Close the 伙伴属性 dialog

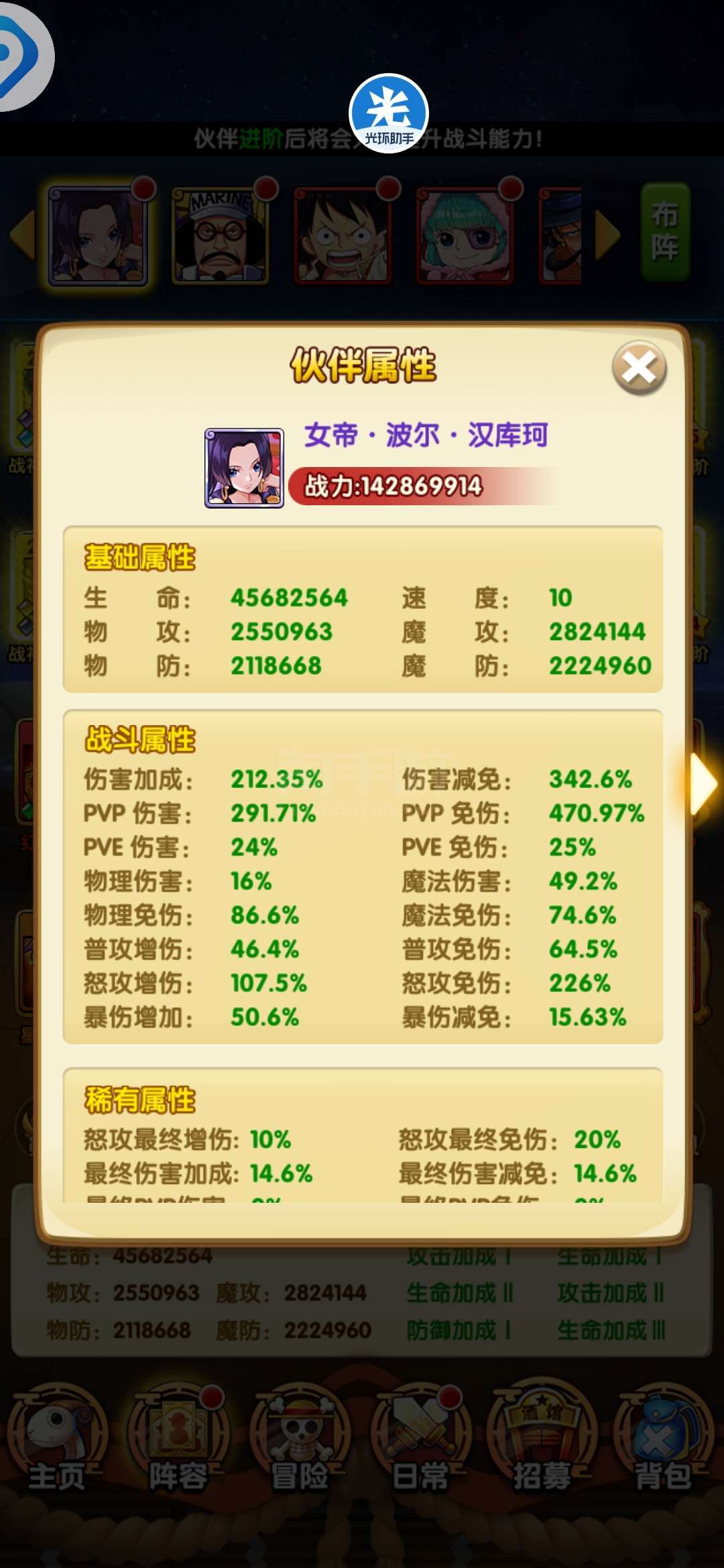[x=639, y=368]
